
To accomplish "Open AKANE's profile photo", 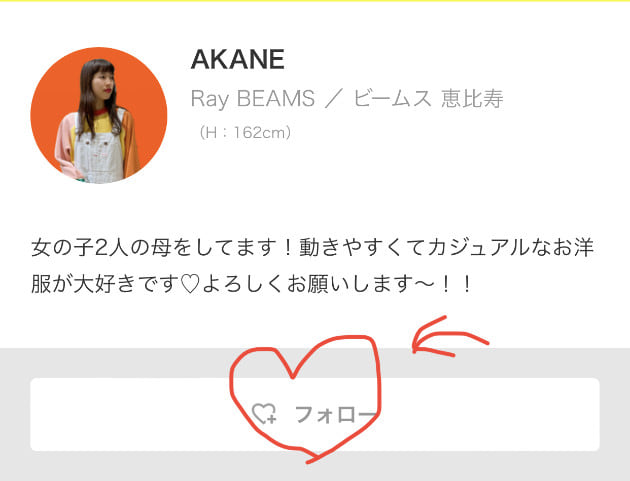I will tap(98, 113).
